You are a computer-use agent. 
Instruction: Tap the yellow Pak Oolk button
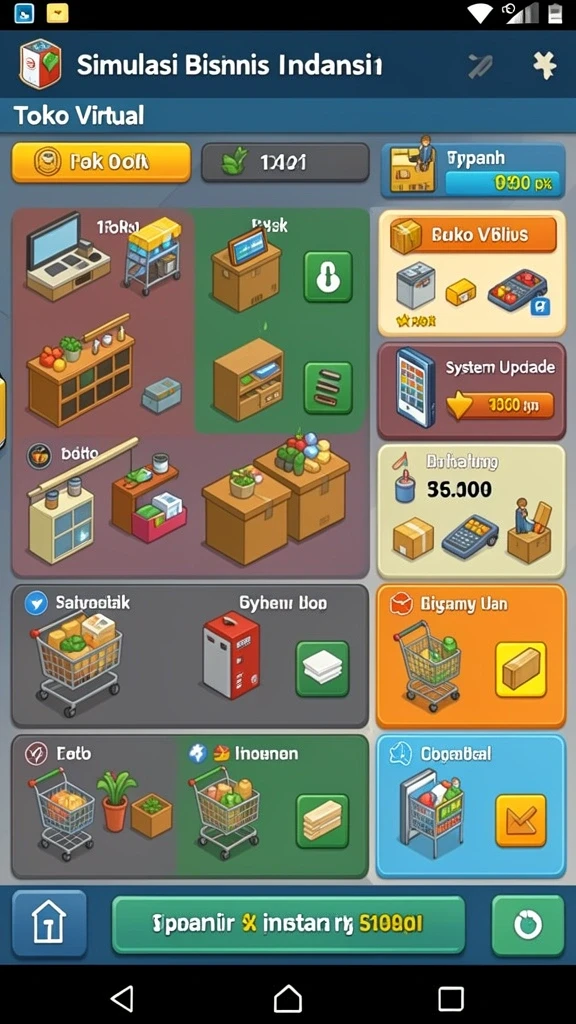click(x=101, y=162)
